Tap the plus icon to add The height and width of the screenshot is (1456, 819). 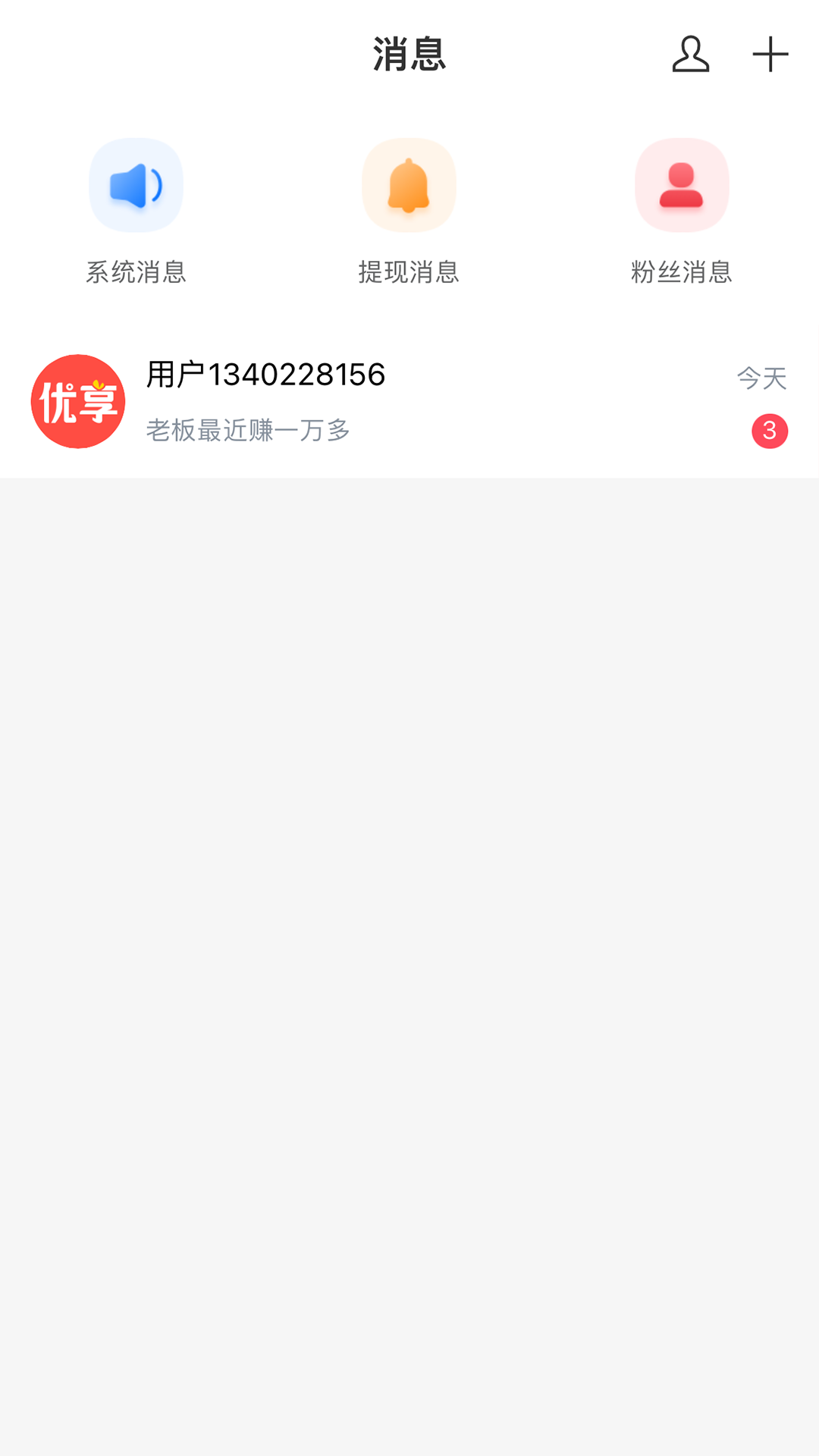[x=770, y=55]
